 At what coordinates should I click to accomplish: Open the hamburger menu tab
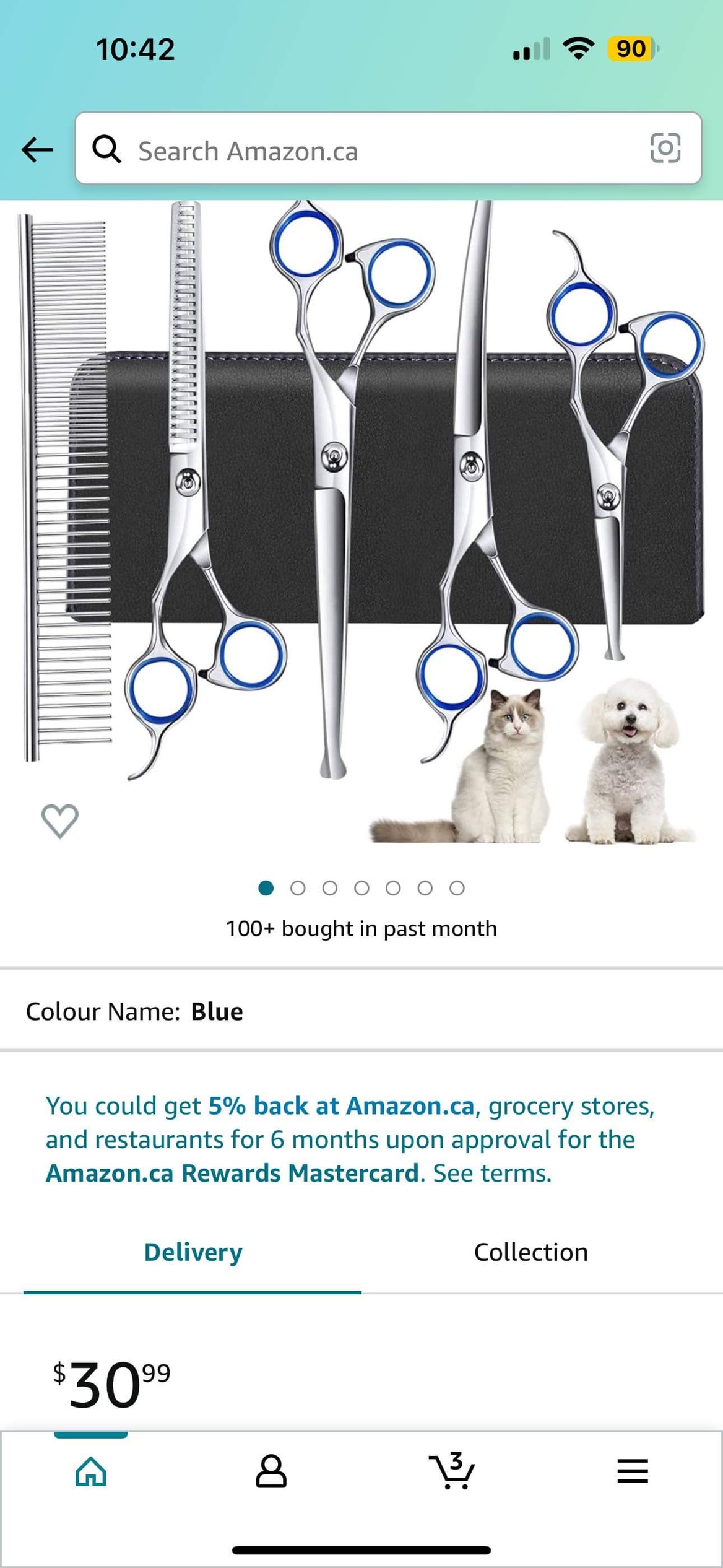point(633,1471)
